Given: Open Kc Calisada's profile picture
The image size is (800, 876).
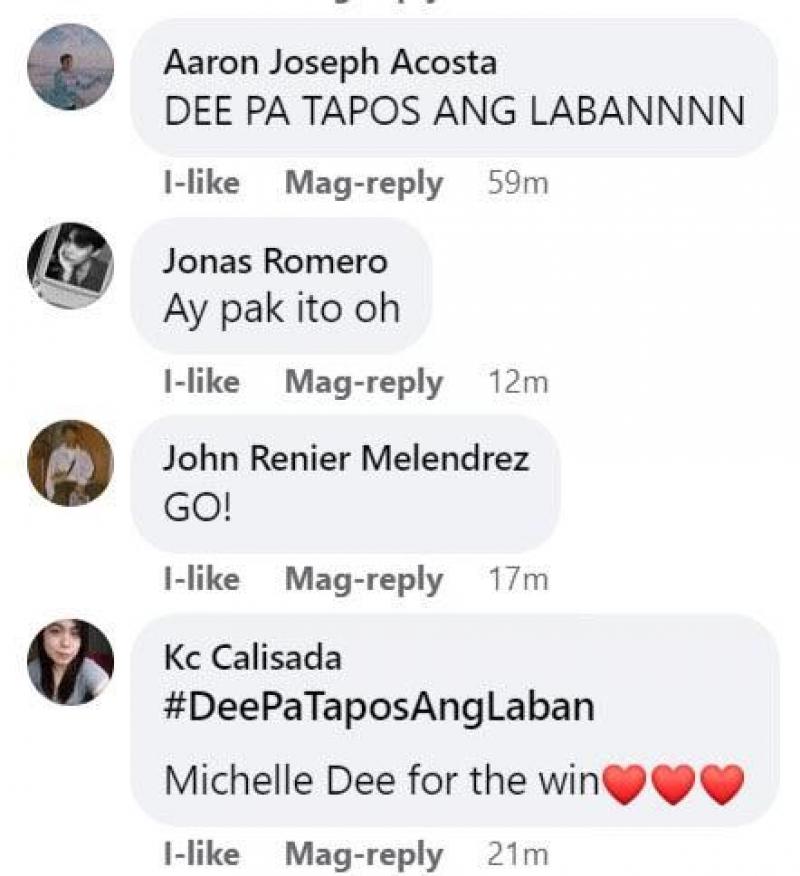Looking at the screenshot, I should (70, 662).
